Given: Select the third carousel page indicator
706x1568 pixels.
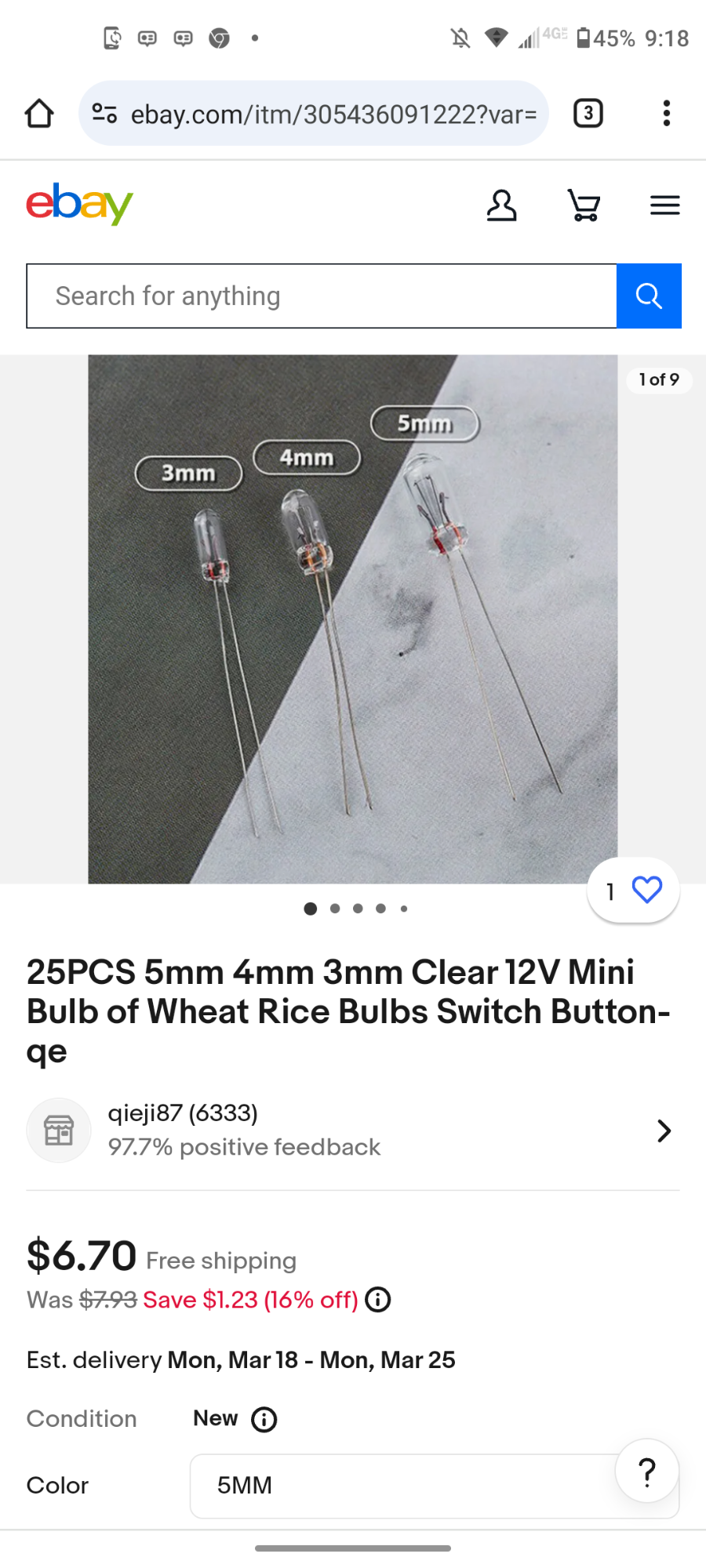Looking at the screenshot, I should [358, 908].
